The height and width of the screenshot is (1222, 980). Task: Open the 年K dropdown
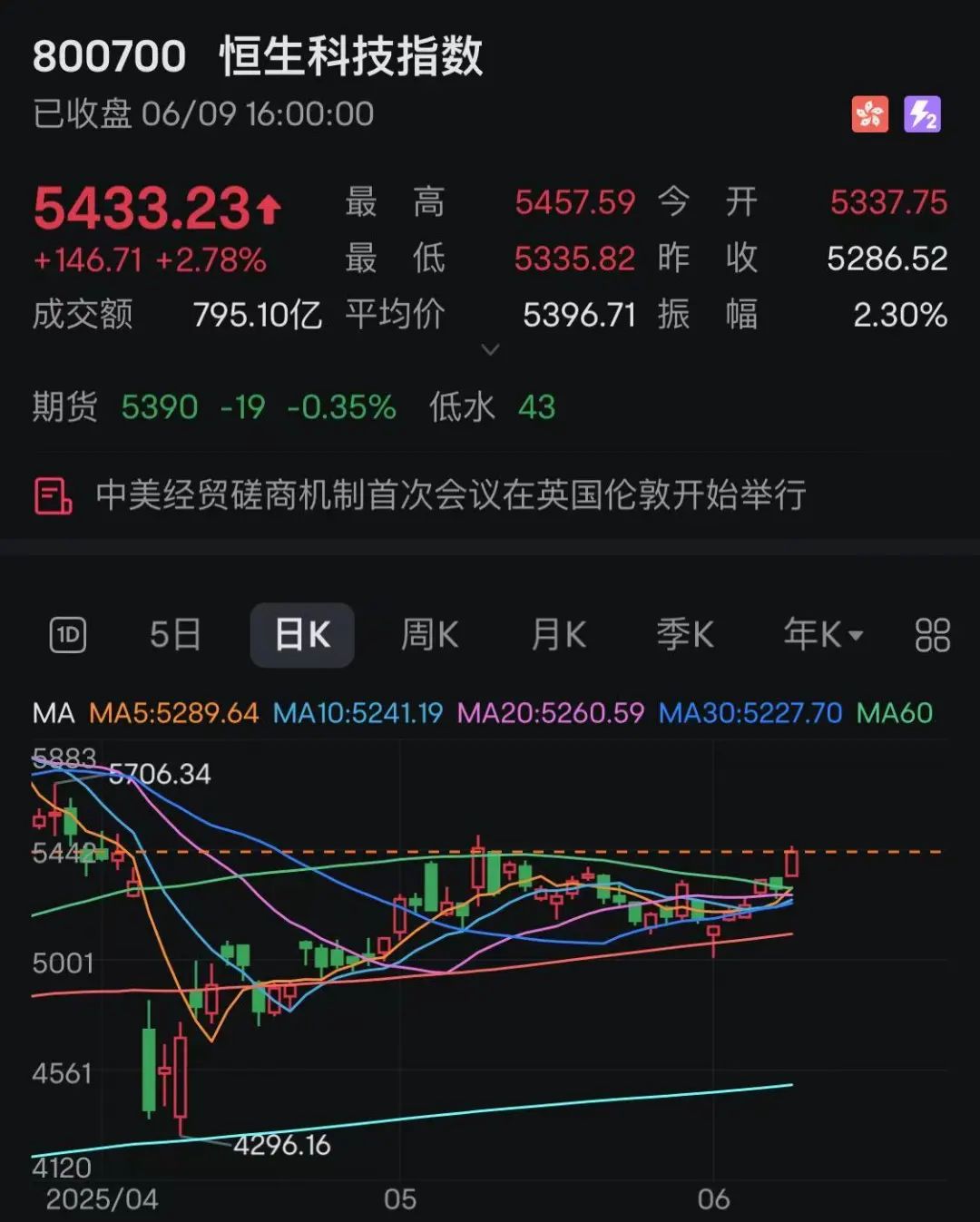pos(823,635)
